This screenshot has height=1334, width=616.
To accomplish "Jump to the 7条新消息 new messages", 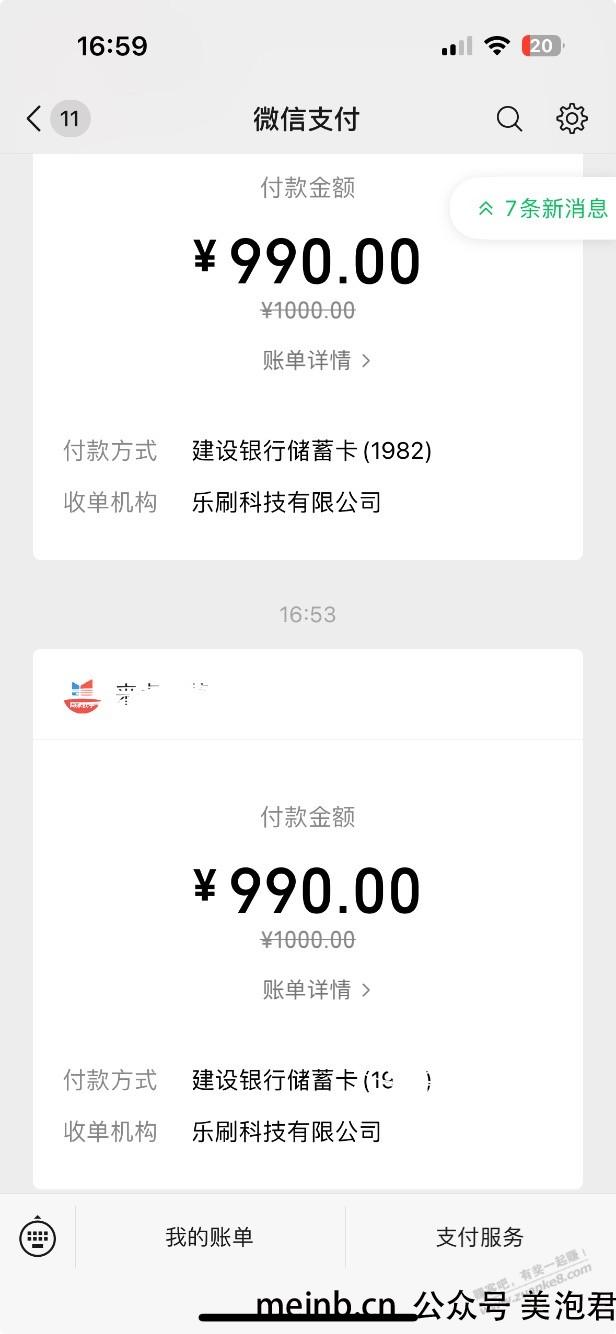I will (x=541, y=208).
